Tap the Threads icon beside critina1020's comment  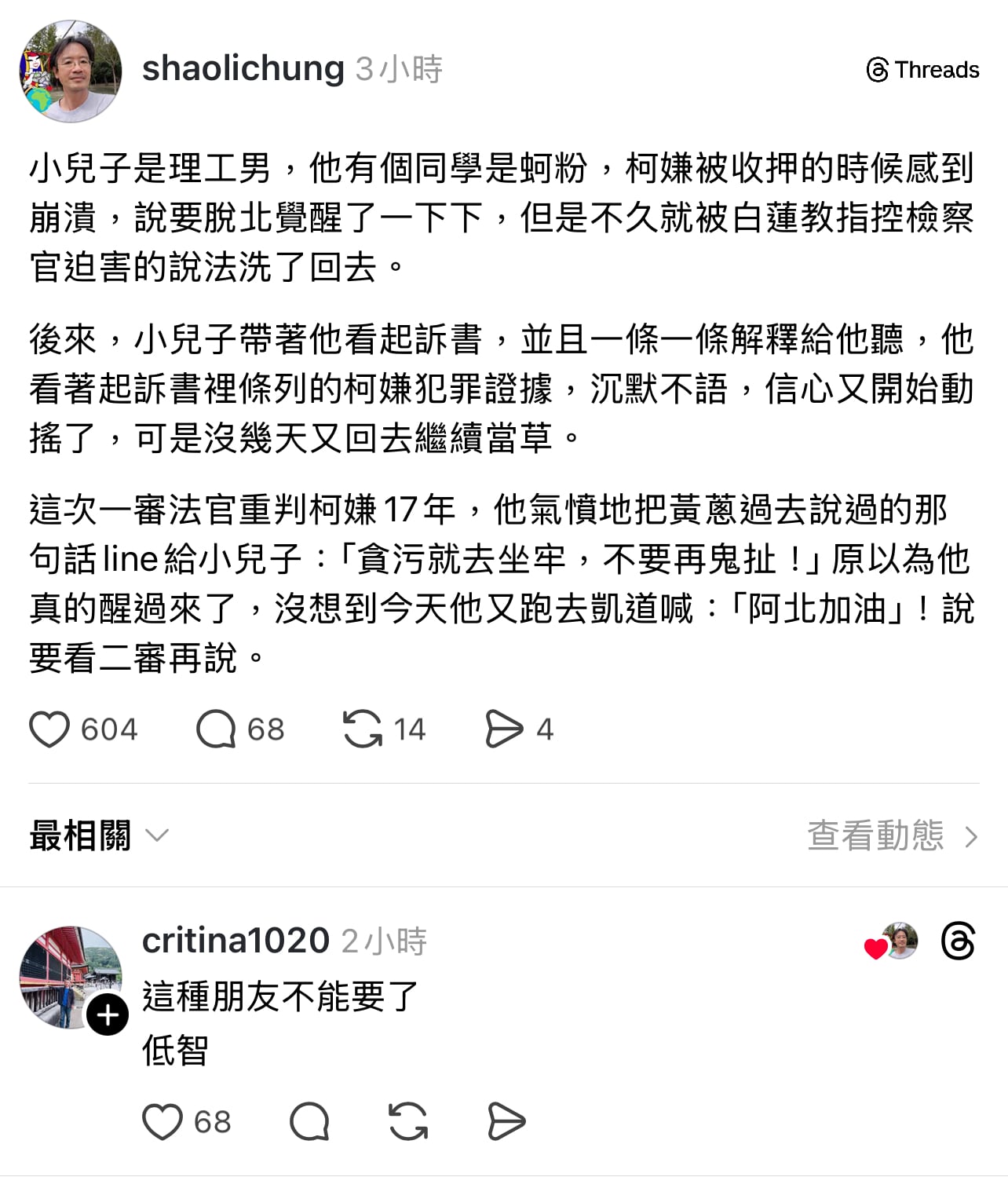[958, 941]
